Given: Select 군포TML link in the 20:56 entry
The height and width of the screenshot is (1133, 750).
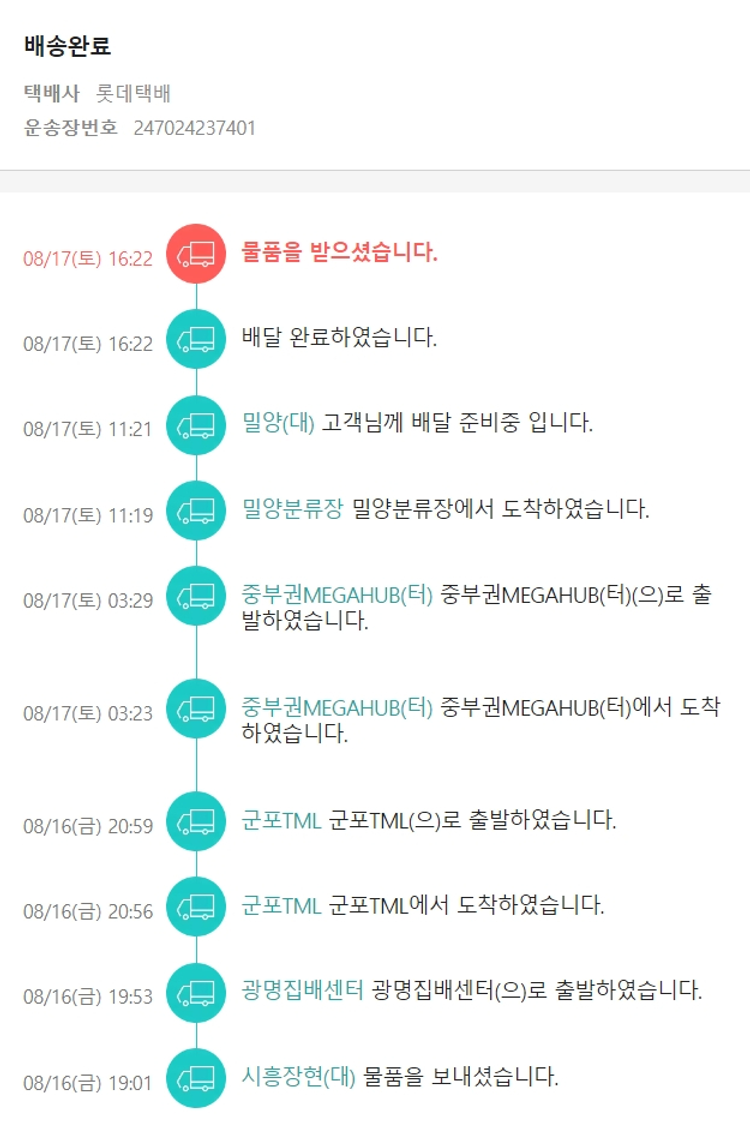Looking at the screenshot, I should pos(281,906).
